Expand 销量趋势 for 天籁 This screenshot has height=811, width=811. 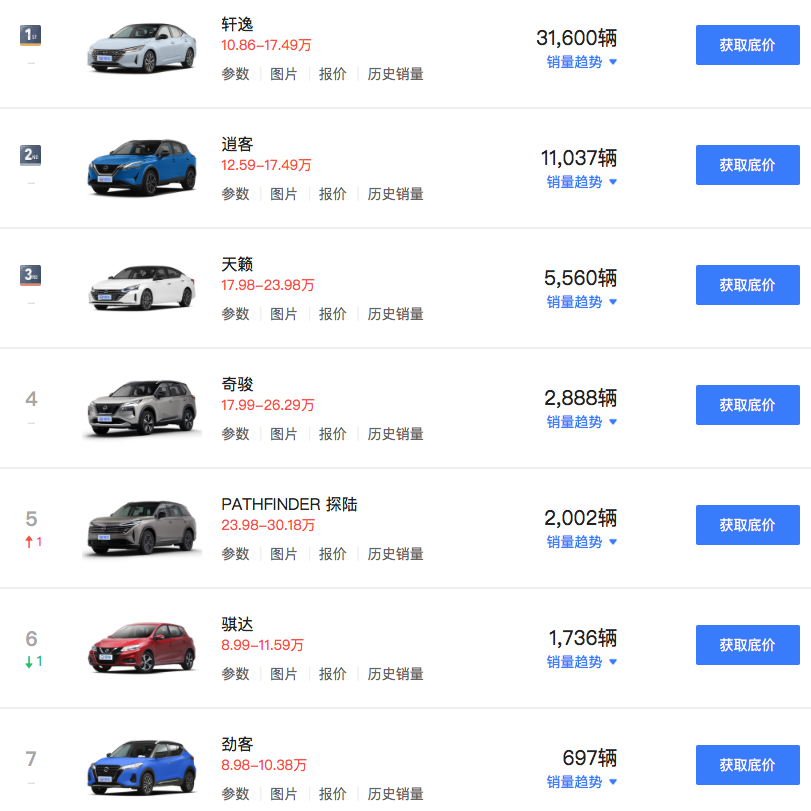pos(581,302)
